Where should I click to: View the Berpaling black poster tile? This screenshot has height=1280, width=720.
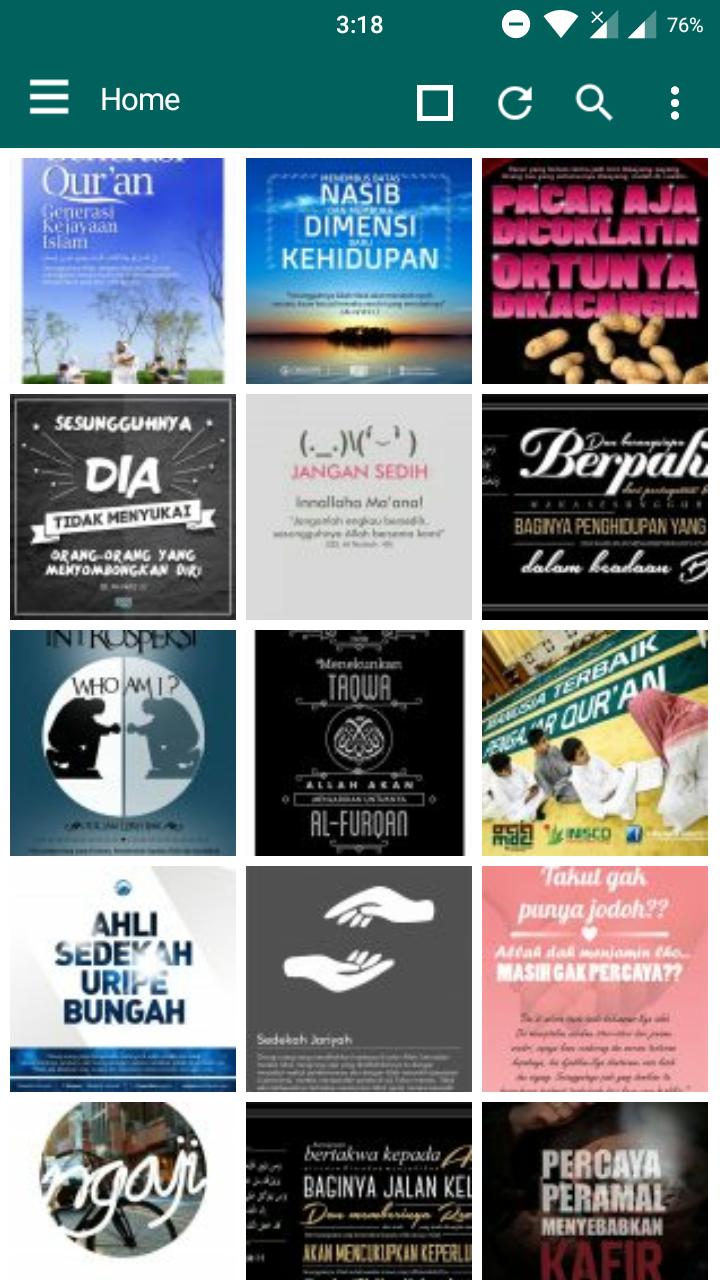tap(595, 506)
